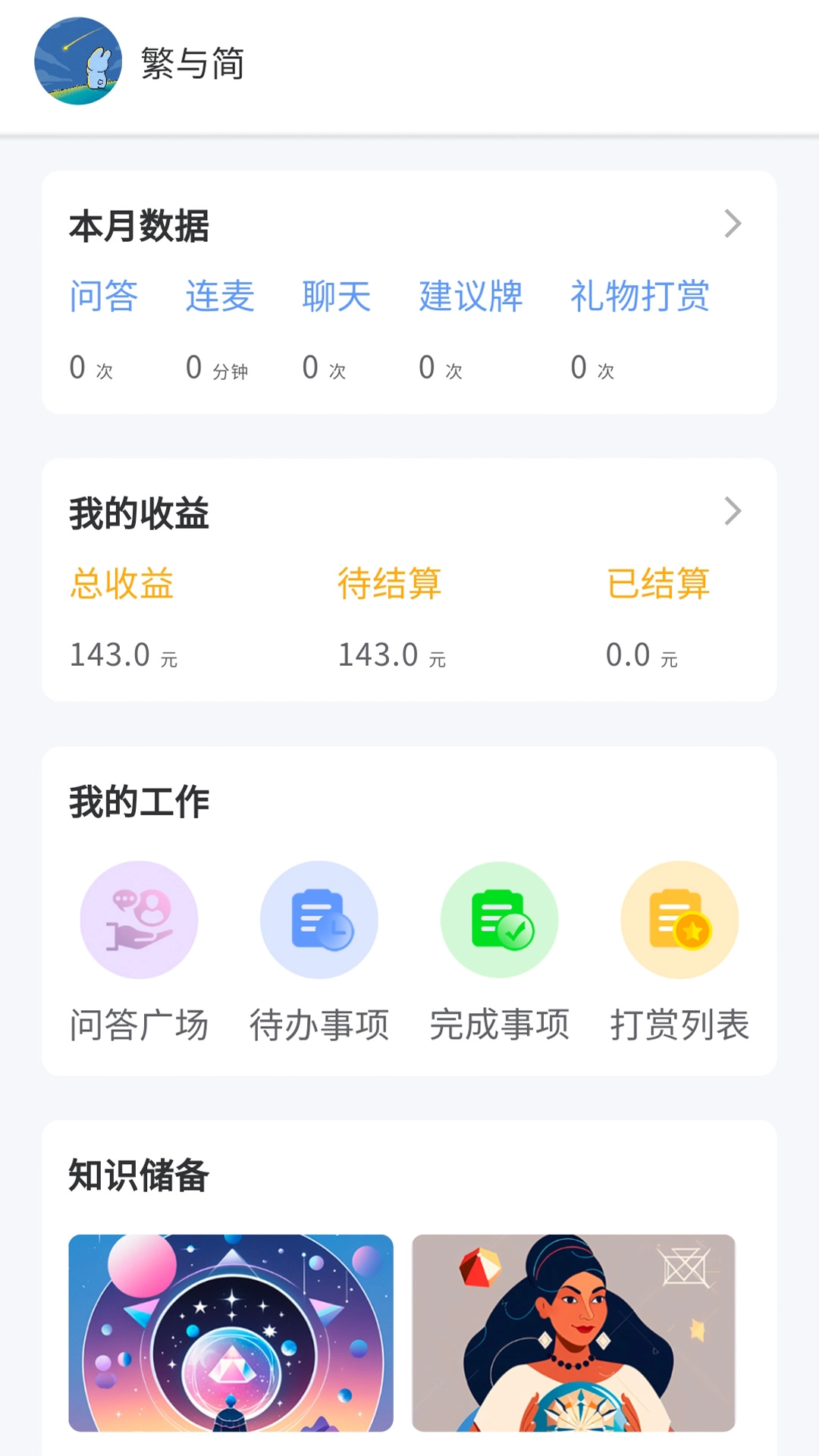Switch to the 聊天 statistics tab

pos(336,297)
